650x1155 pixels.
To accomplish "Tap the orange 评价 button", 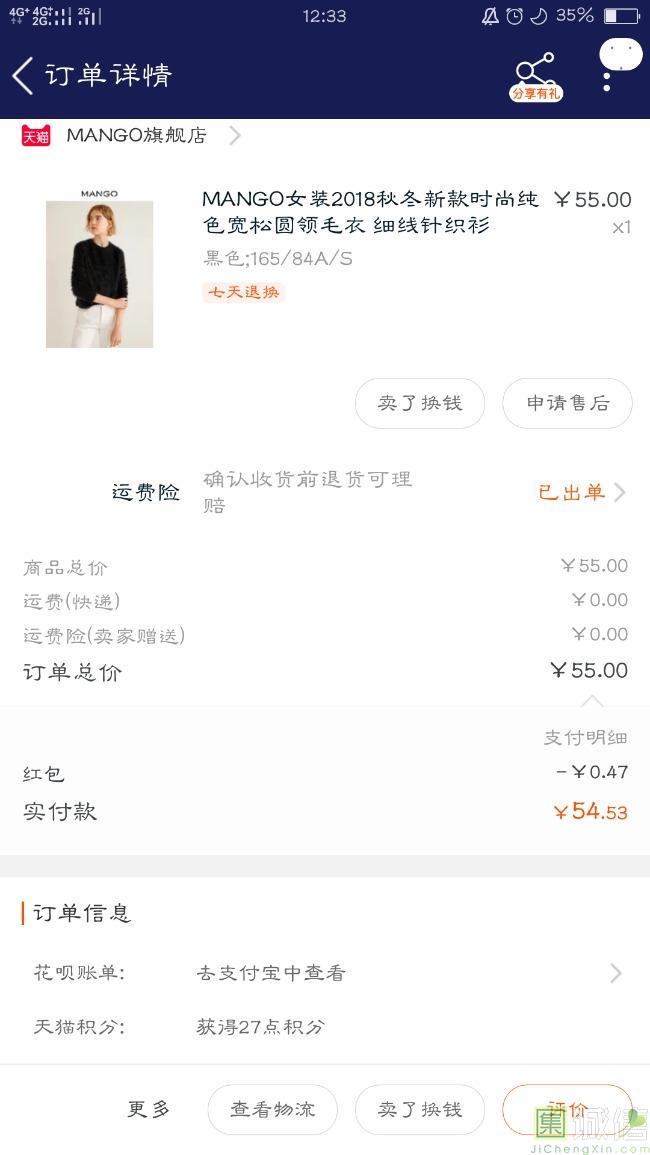I will (x=567, y=1109).
